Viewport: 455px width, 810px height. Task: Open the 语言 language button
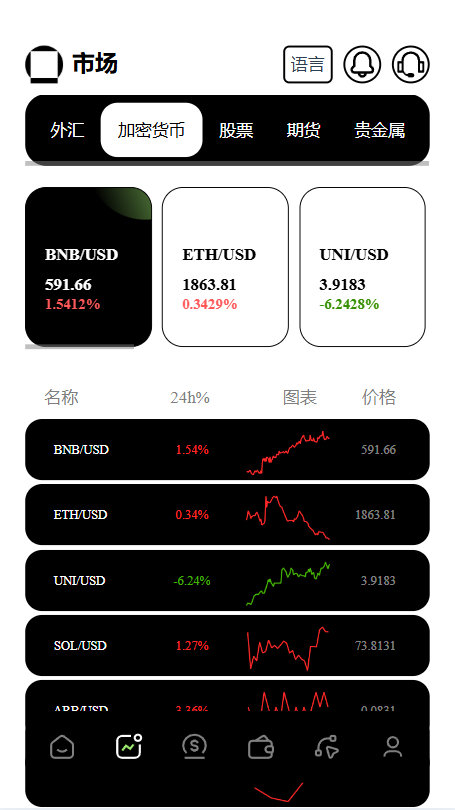click(x=307, y=65)
